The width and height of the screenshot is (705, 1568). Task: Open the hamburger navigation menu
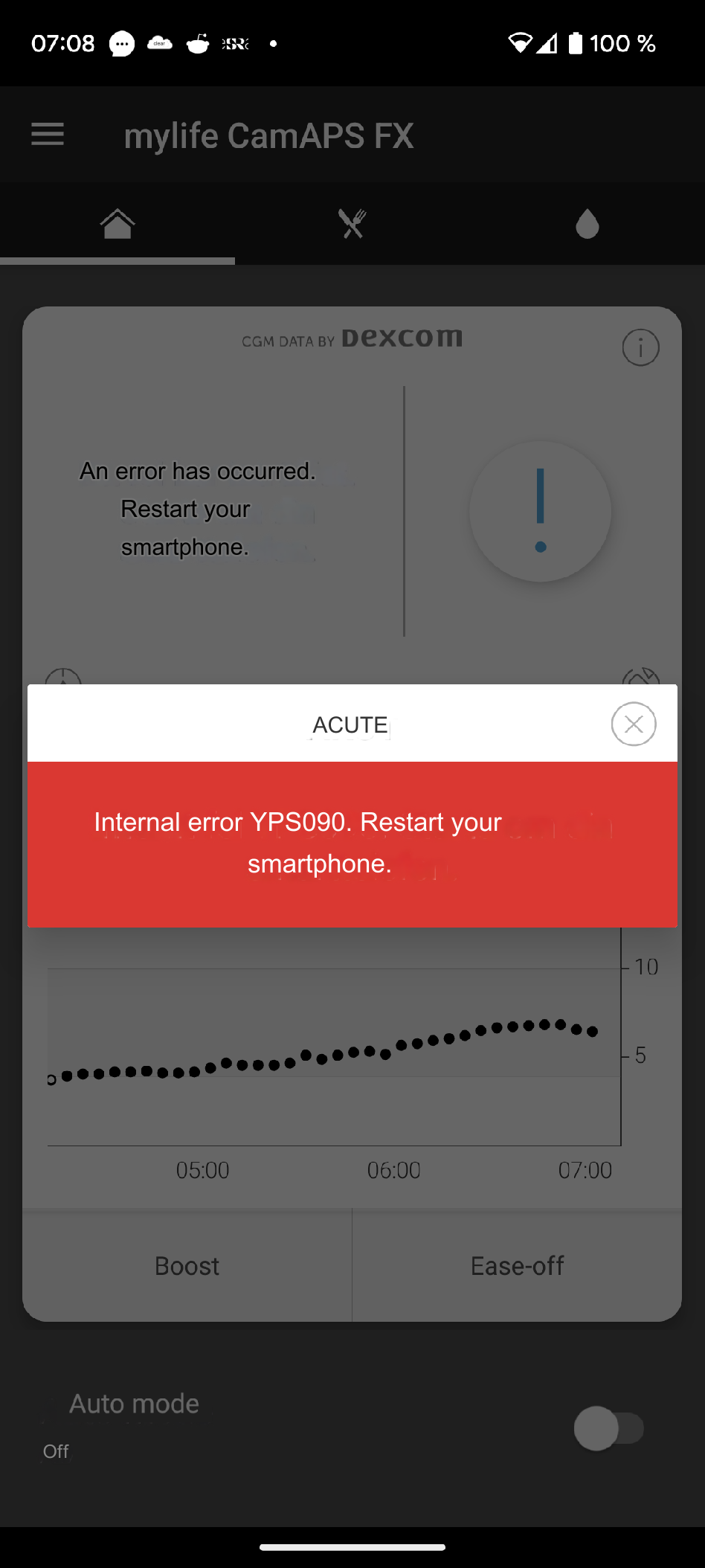pyautogui.click(x=48, y=135)
